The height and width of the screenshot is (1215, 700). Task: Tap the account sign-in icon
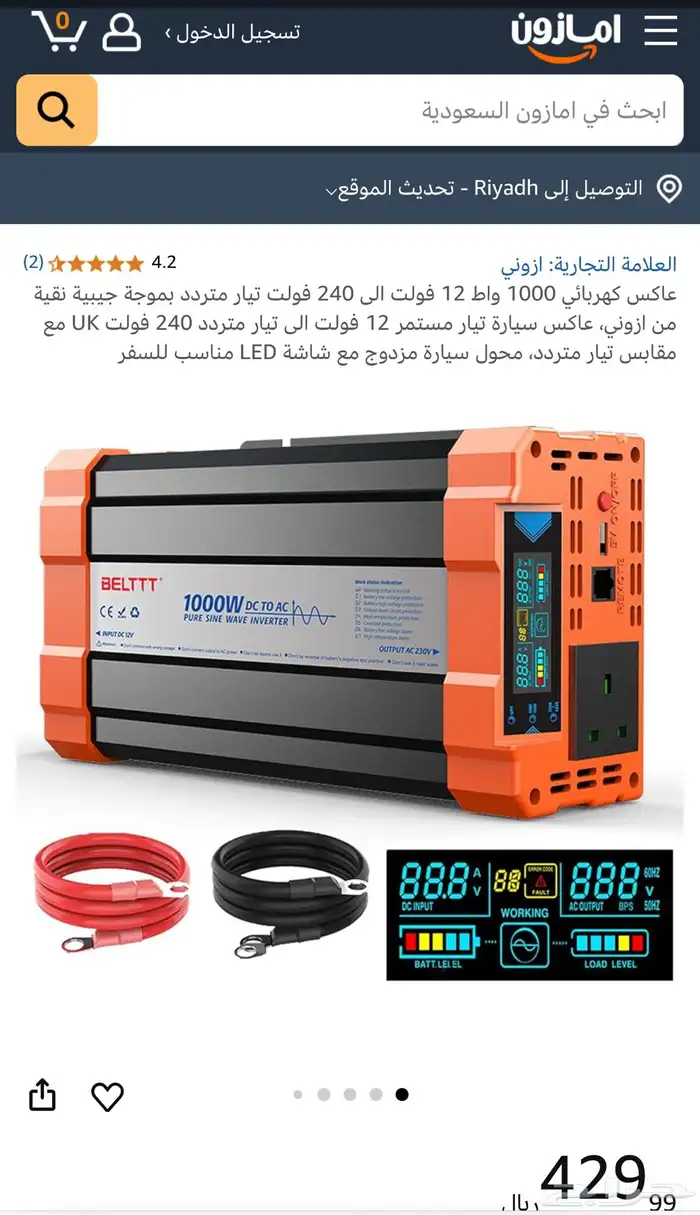click(122, 32)
